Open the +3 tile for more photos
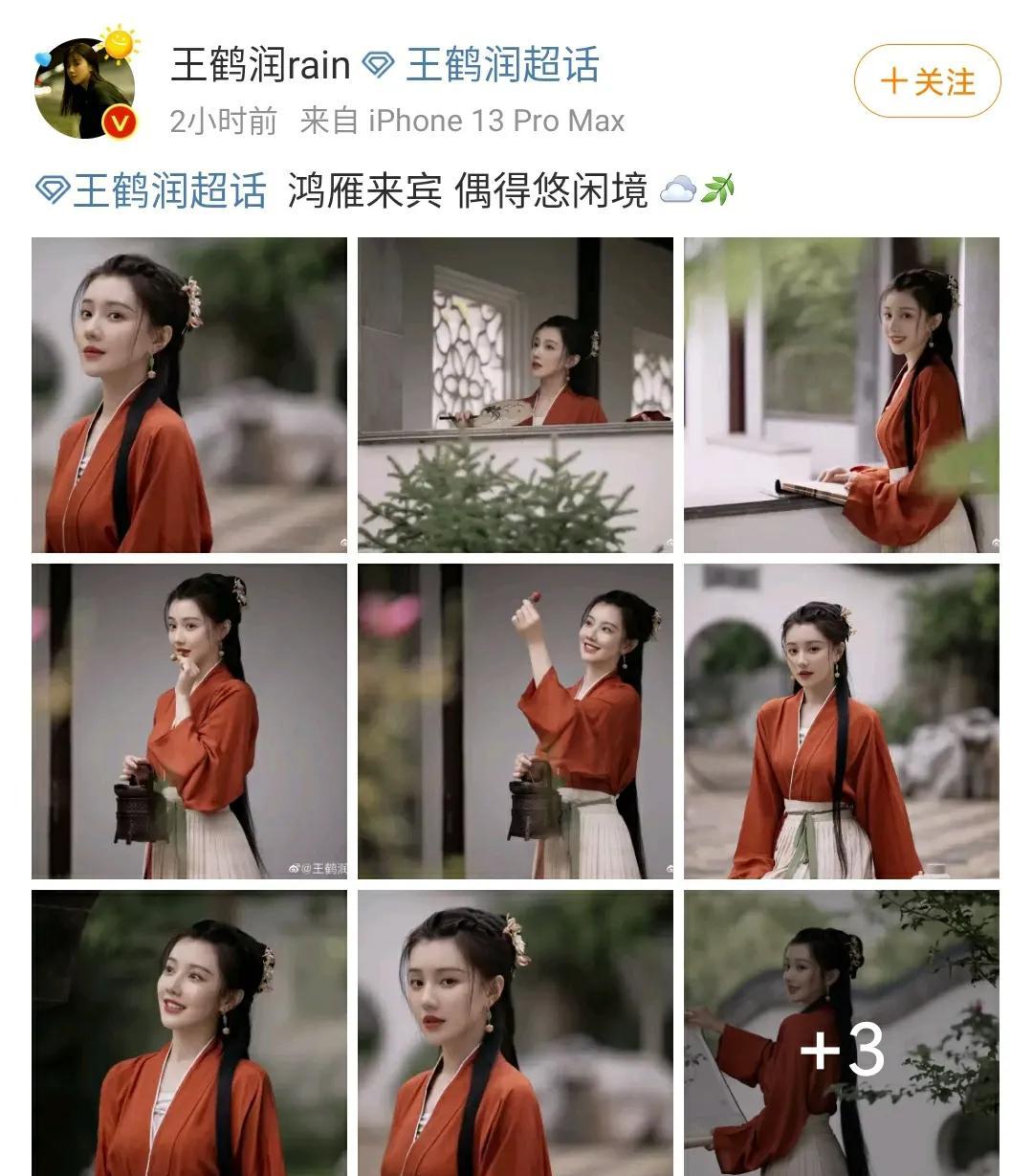The width and height of the screenshot is (1033, 1176). tap(841, 1033)
